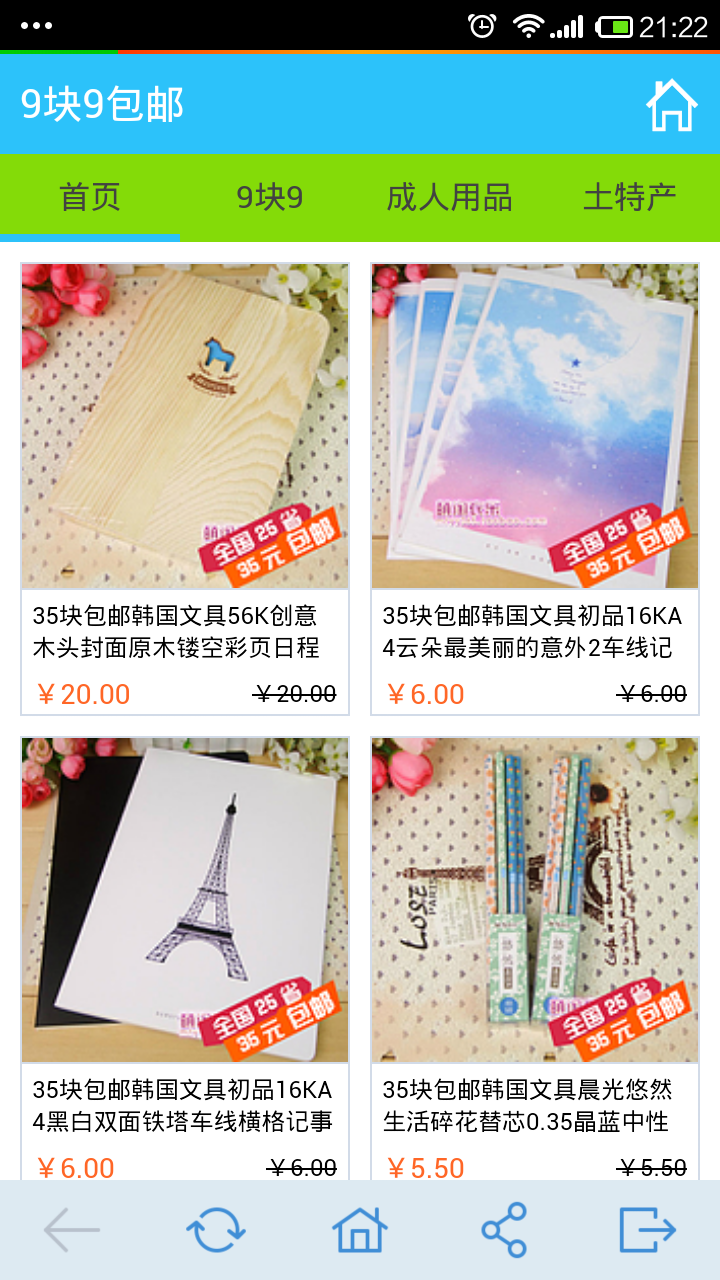Refresh the page from bottom toolbar

(x=216, y=1230)
